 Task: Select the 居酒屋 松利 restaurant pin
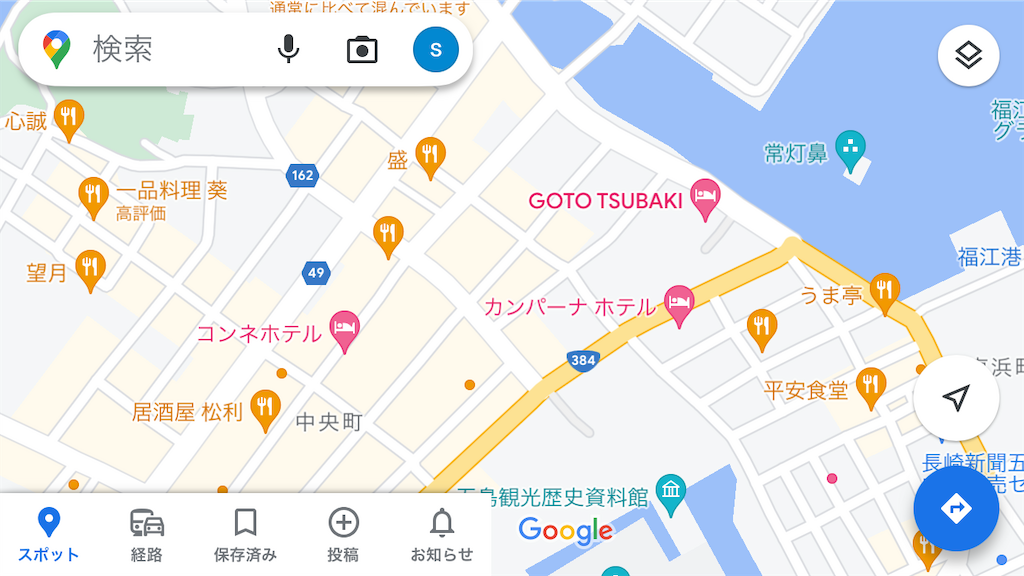click(265, 408)
